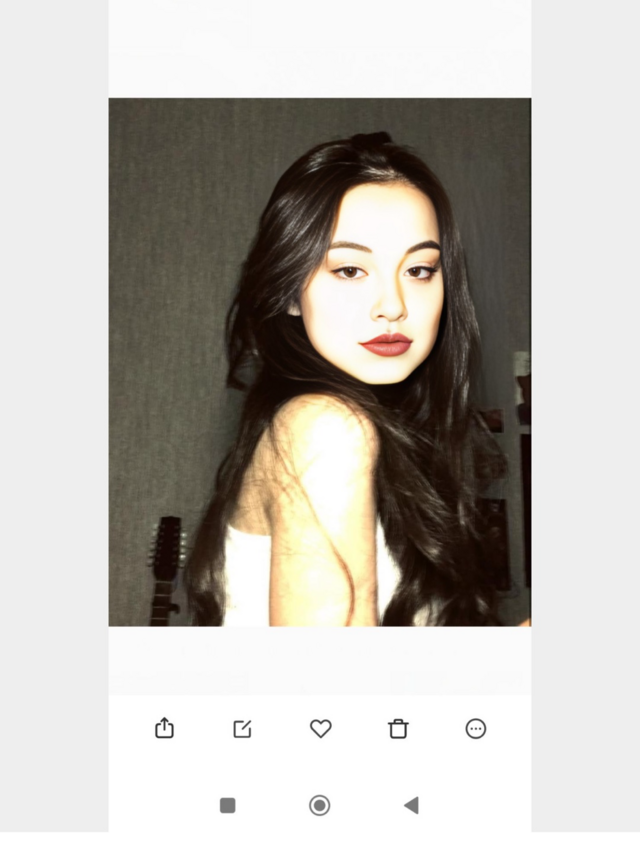Edit the photo
Image resolution: width=640 pixels, height=853 pixels.
(x=242, y=729)
